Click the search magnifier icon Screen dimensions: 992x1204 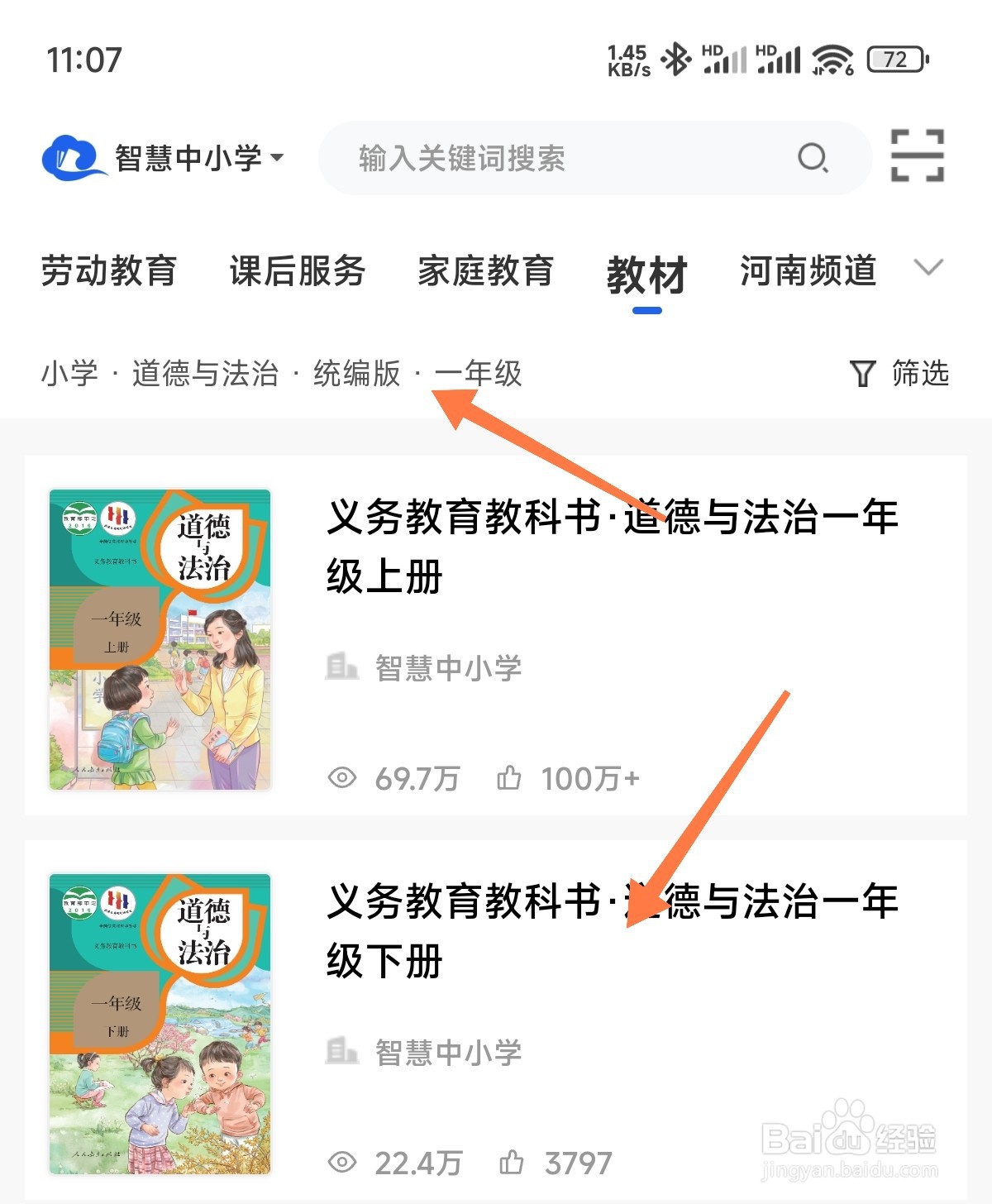814,157
